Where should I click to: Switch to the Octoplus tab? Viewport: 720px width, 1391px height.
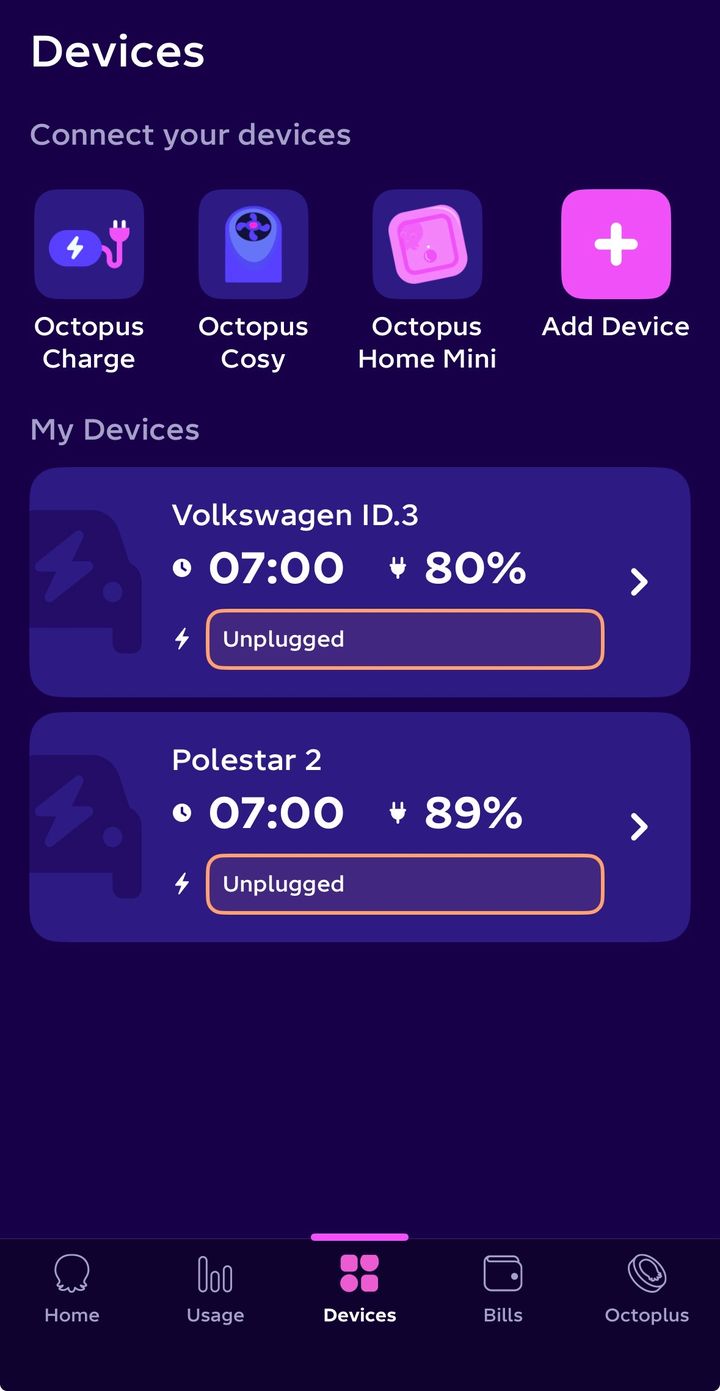[647, 1288]
